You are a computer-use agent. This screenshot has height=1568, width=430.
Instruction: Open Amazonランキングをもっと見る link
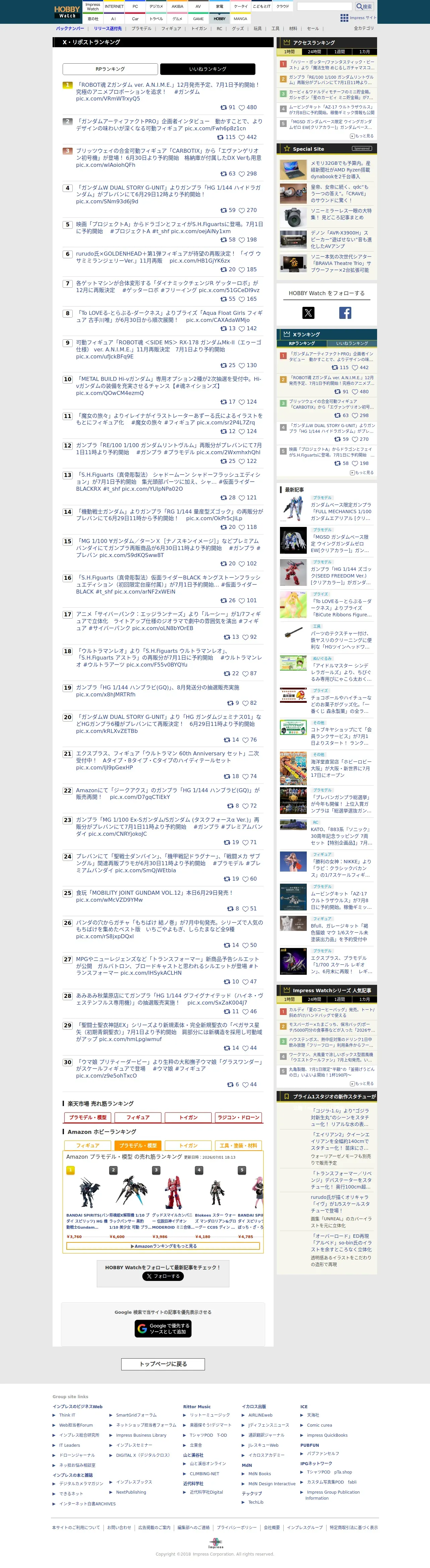click(x=164, y=1246)
